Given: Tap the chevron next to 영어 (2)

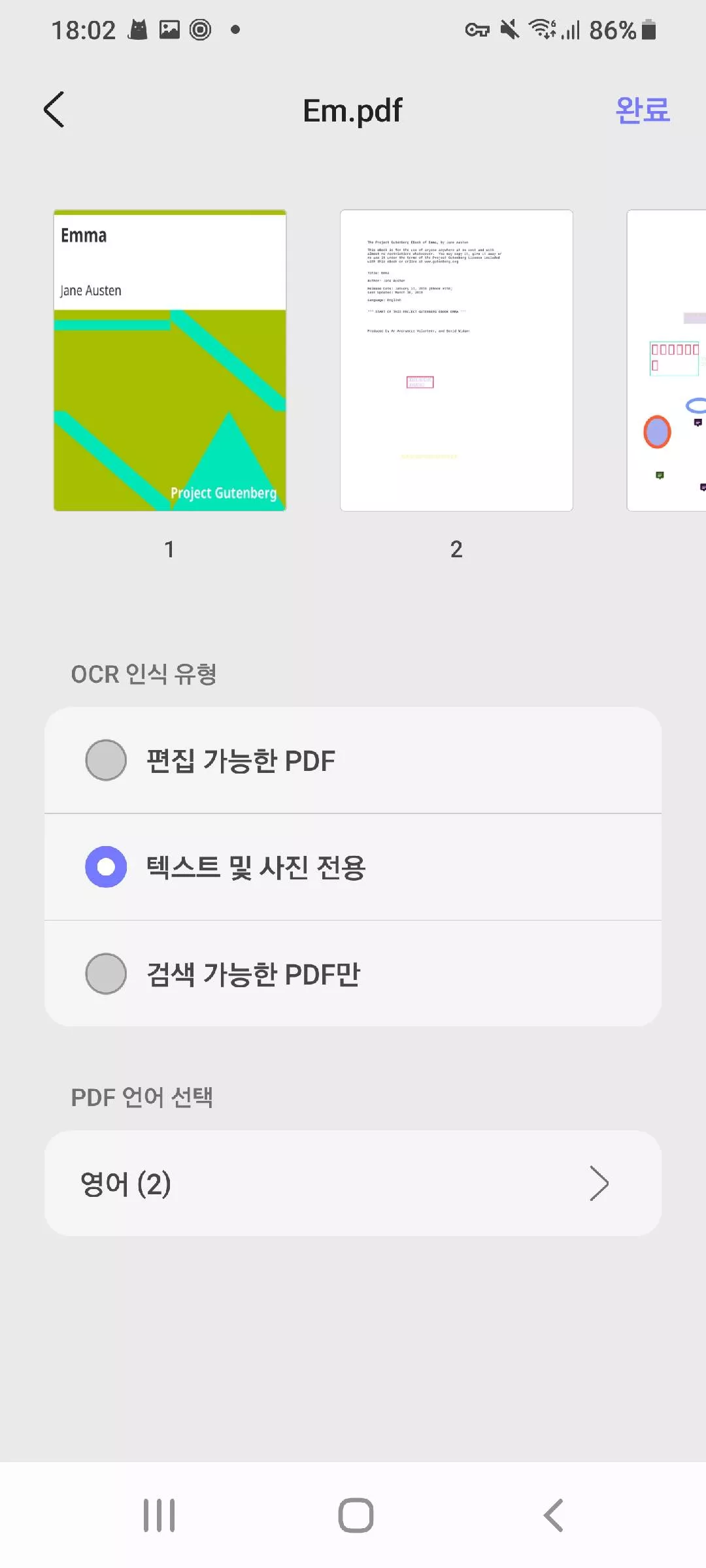Looking at the screenshot, I should click(x=599, y=1183).
